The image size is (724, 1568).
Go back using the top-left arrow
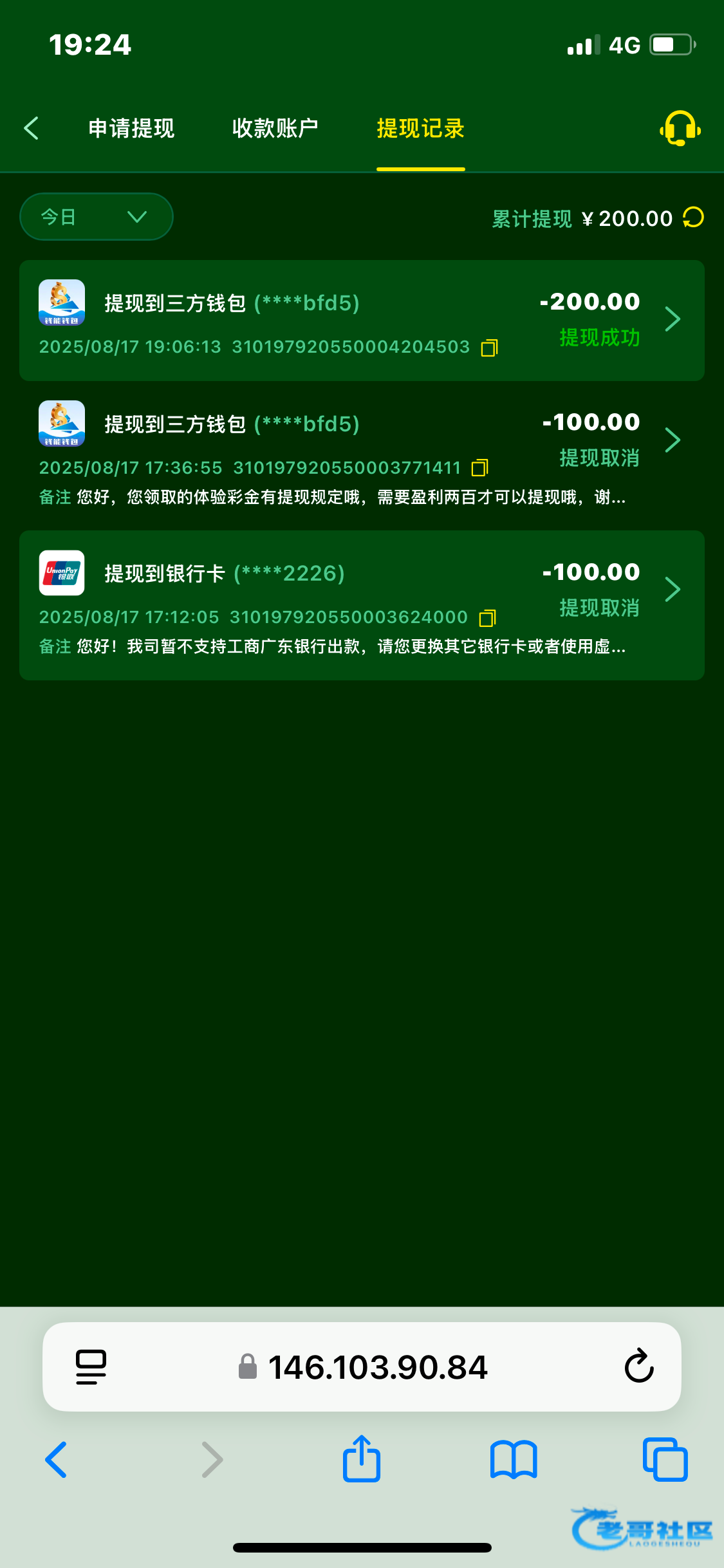[x=32, y=128]
